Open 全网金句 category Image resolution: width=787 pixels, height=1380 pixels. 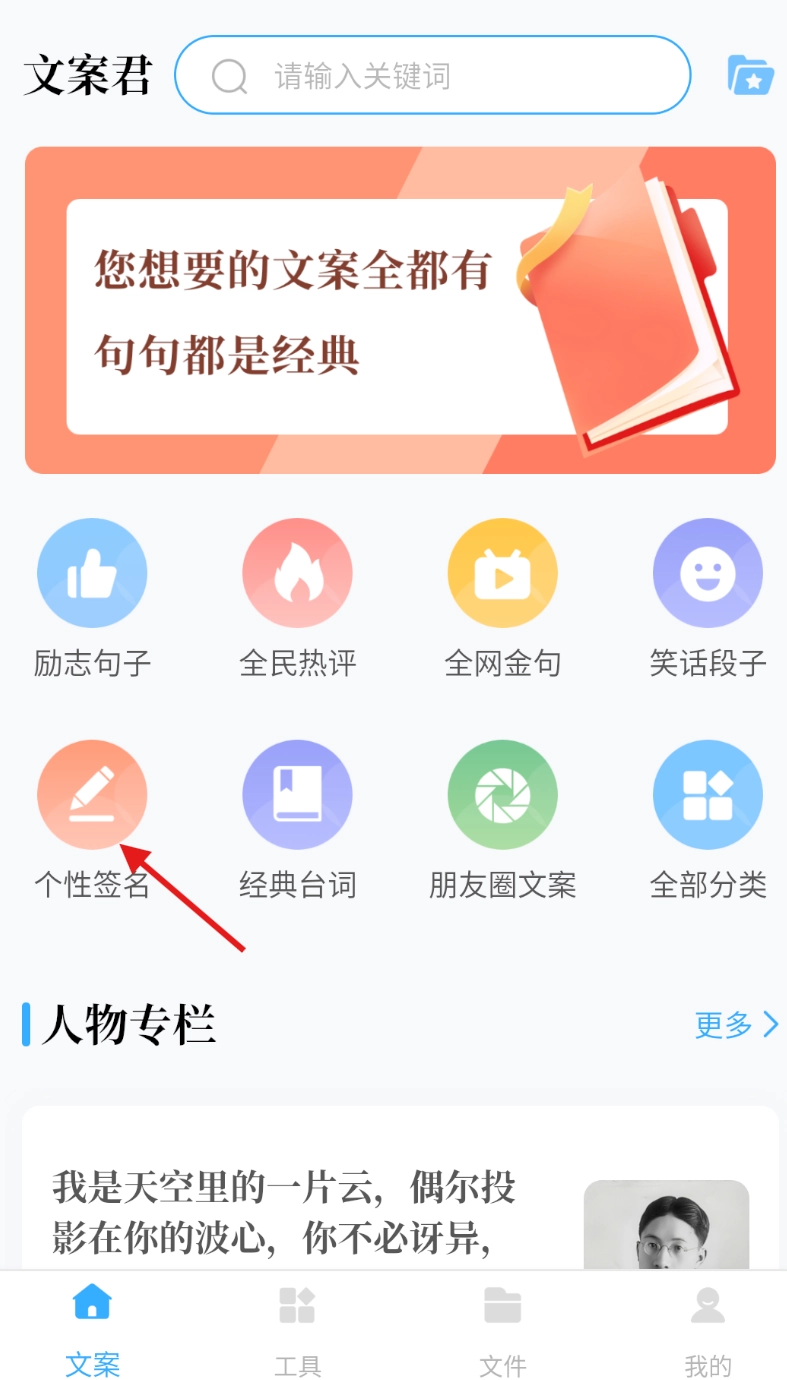pyautogui.click(x=502, y=598)
